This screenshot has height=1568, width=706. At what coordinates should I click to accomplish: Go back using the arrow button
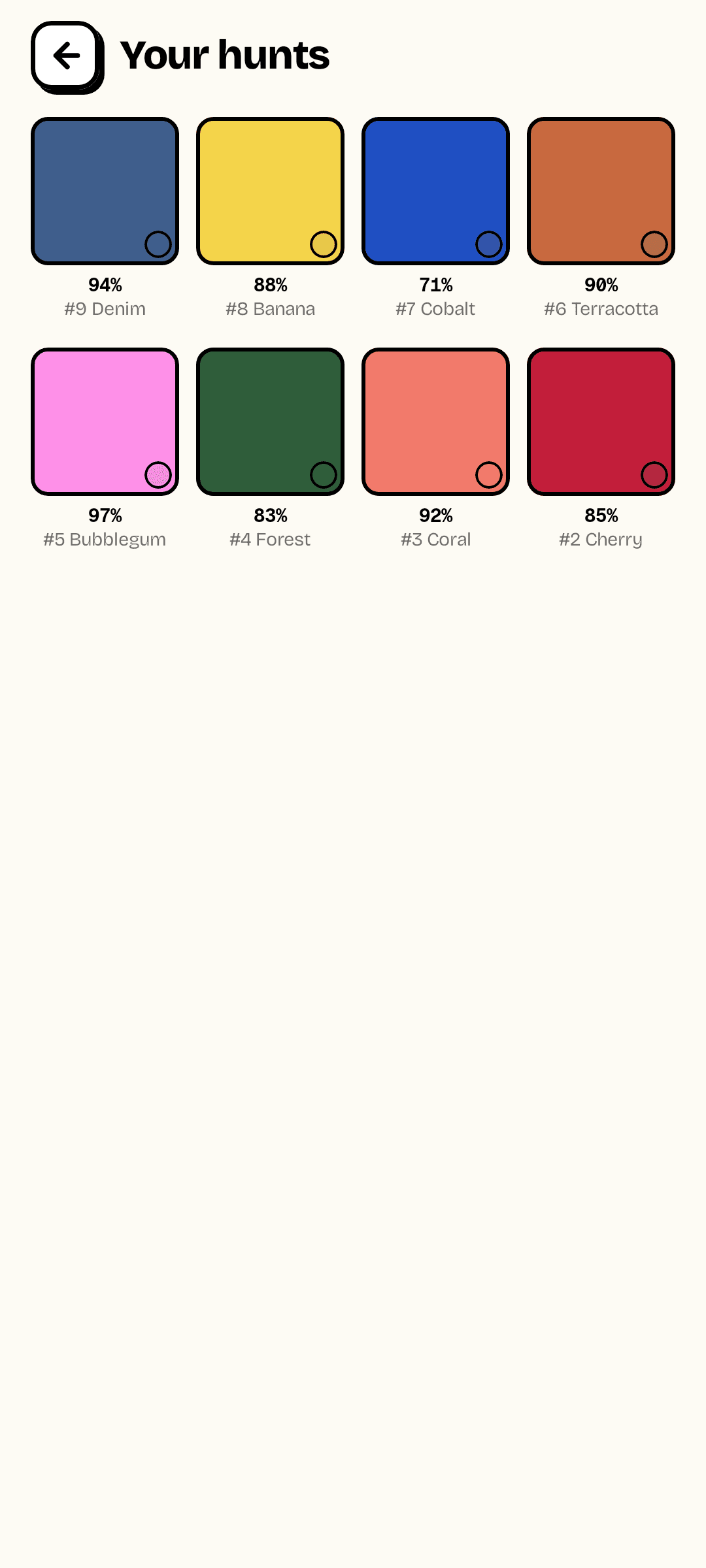tap(66, 56)
